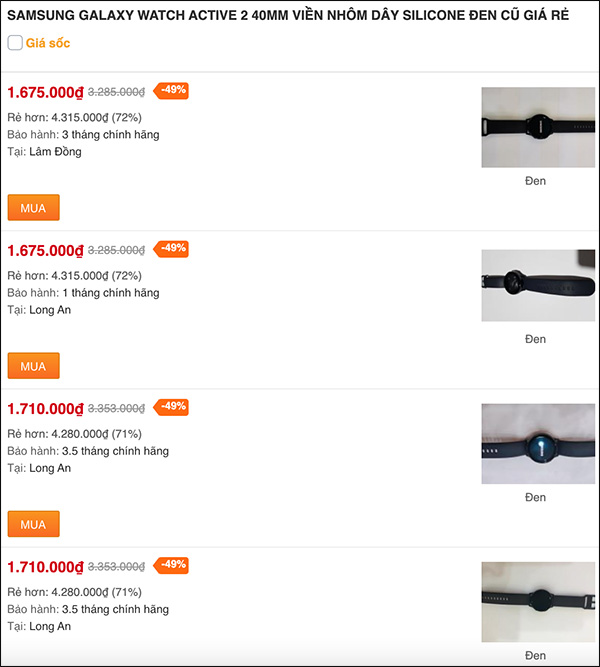
Task: Tick the Giá sốc checkbox
Action: click(15, 43)
